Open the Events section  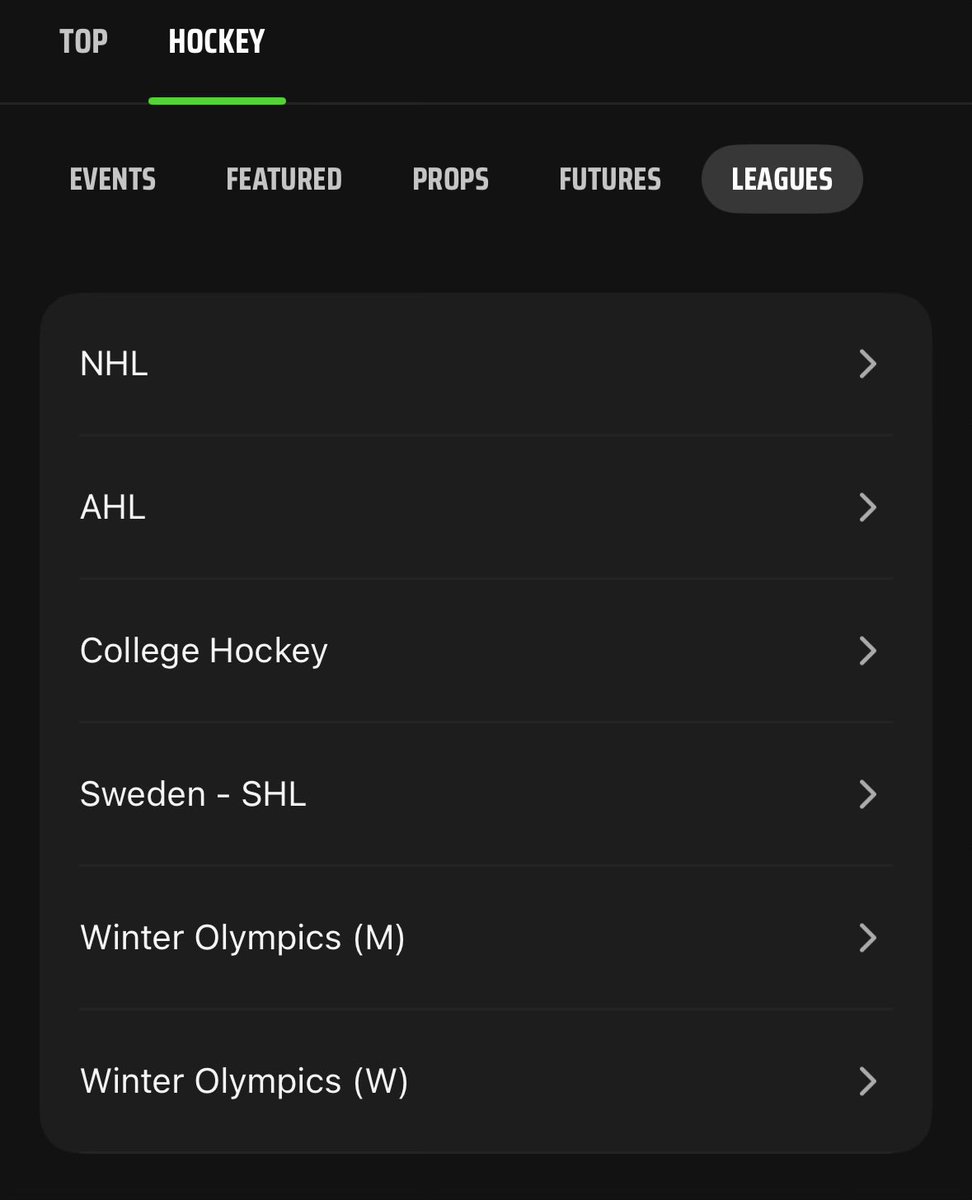[113, 180]
